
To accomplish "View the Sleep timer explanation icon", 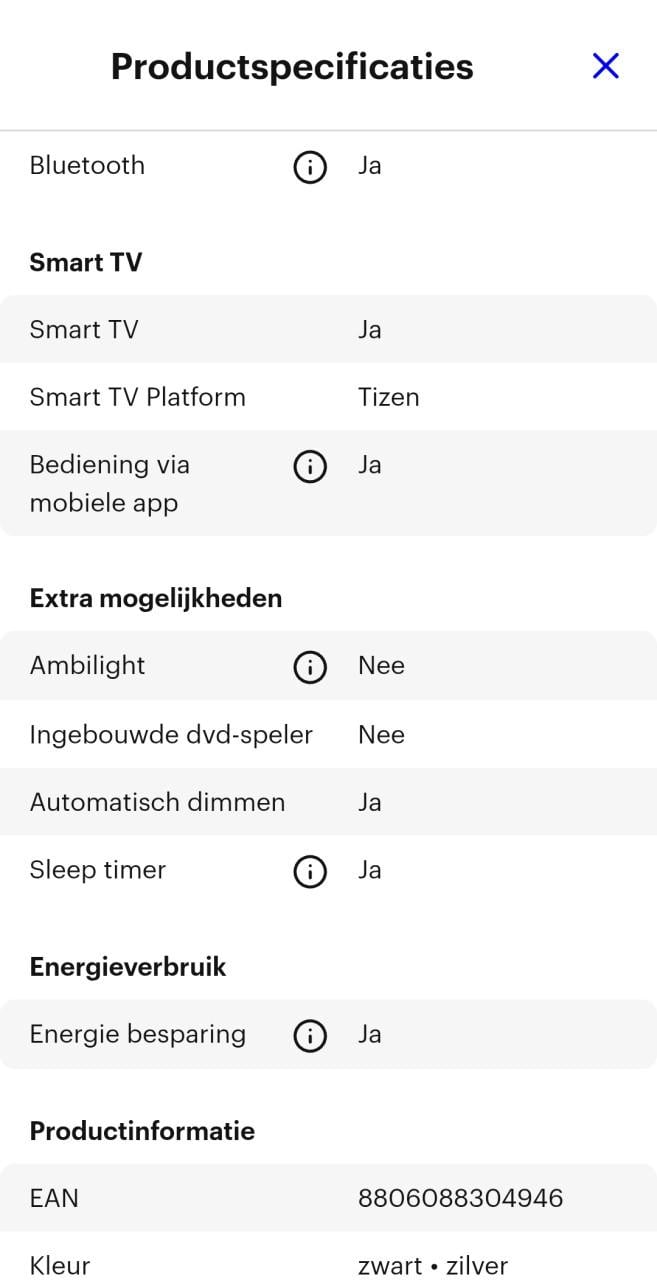I will click(310, 872).
